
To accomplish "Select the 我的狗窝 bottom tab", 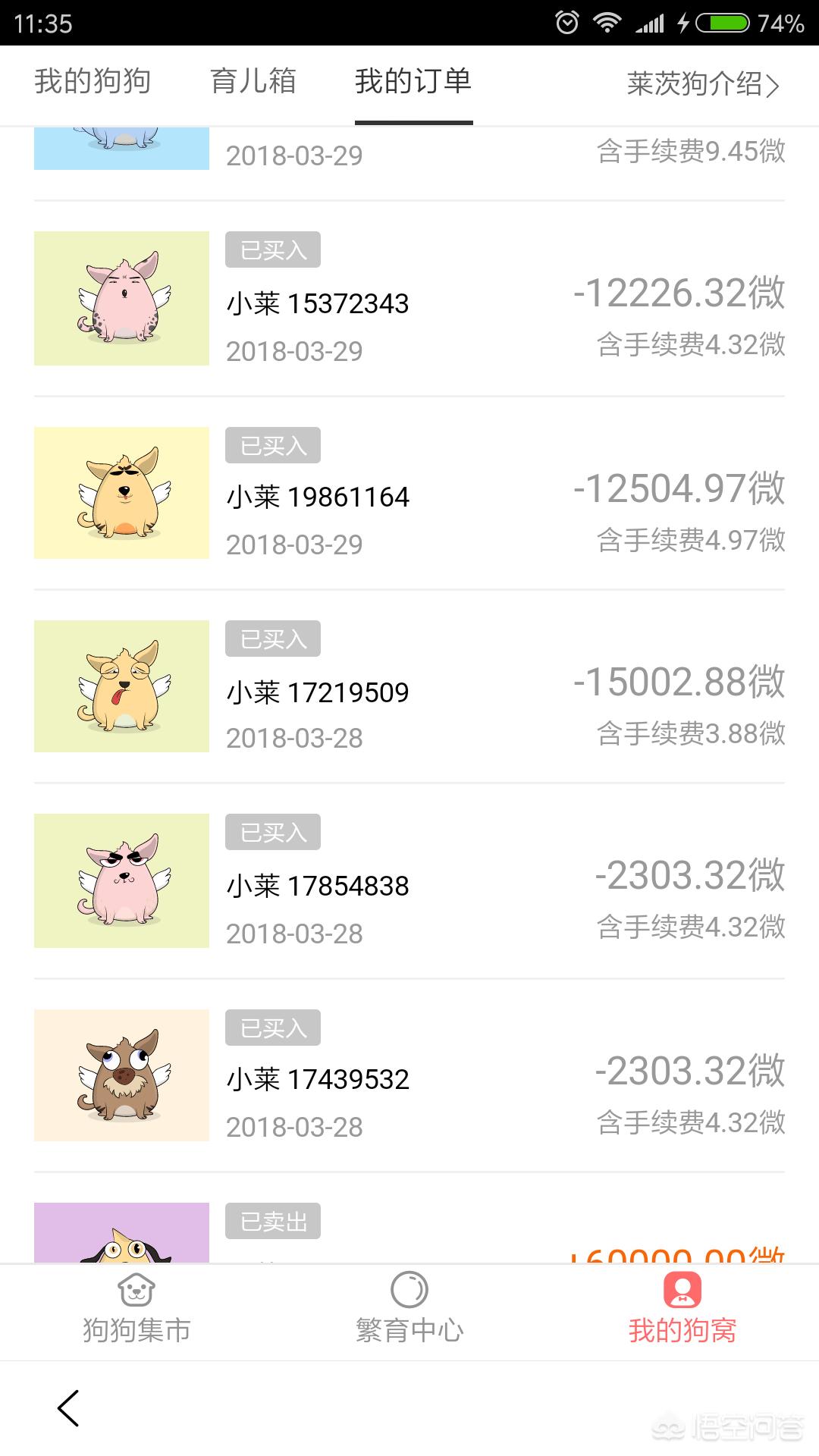I will (x=682, y=1310).
